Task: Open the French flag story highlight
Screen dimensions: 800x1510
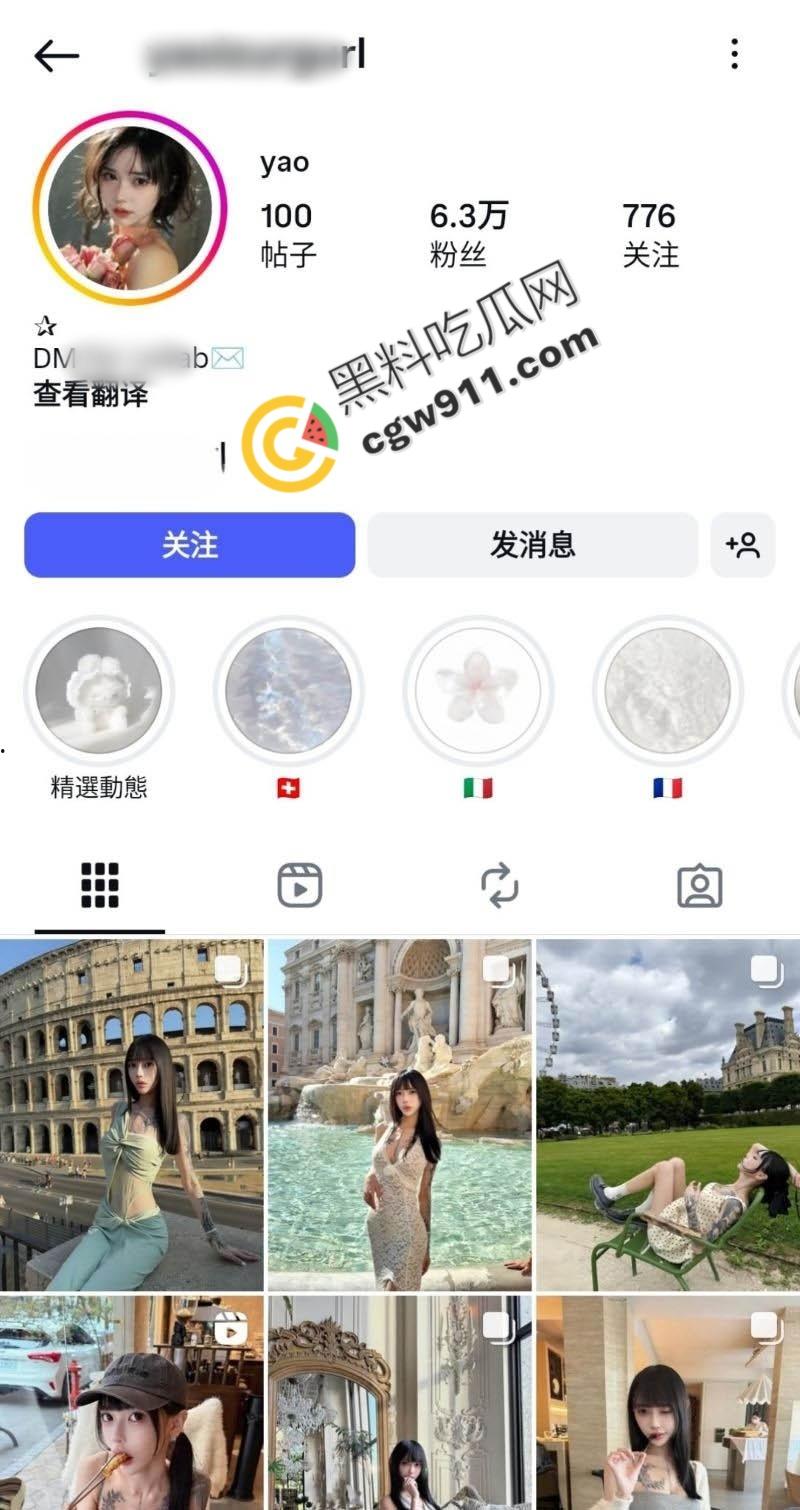Action: click(x=667, y=690)
